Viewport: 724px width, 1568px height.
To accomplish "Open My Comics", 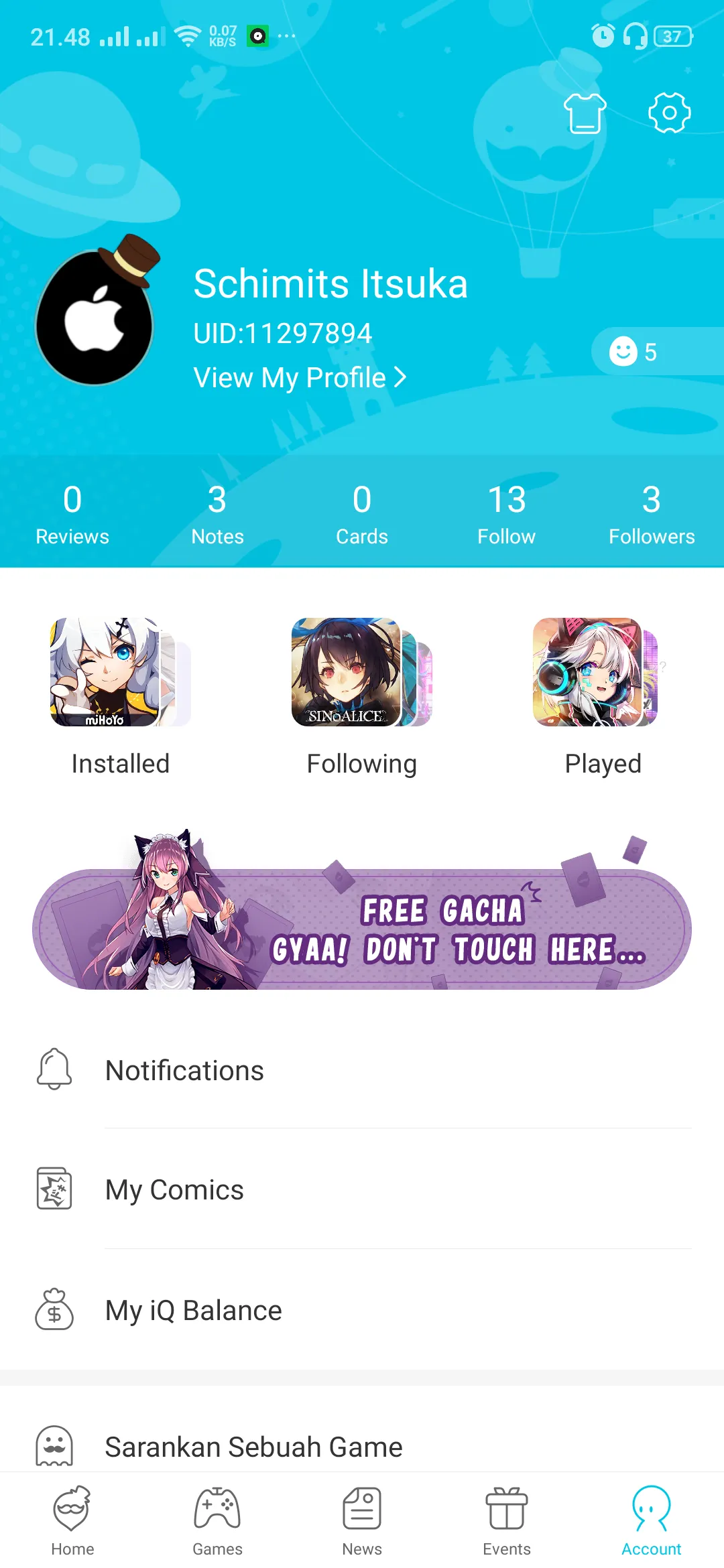I will 362,1190.
